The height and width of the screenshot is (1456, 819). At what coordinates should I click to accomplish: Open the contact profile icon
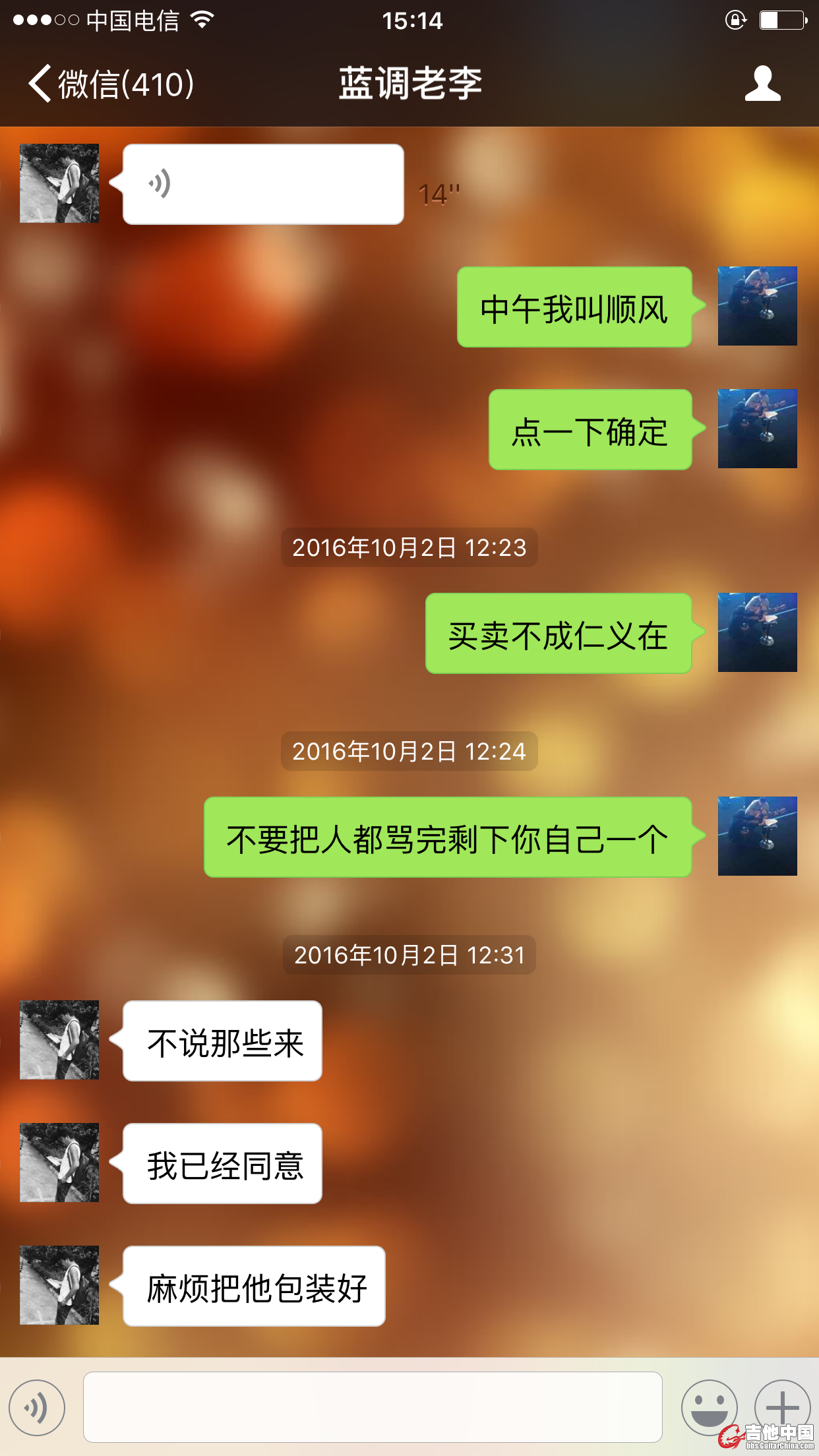pos(762,84)
